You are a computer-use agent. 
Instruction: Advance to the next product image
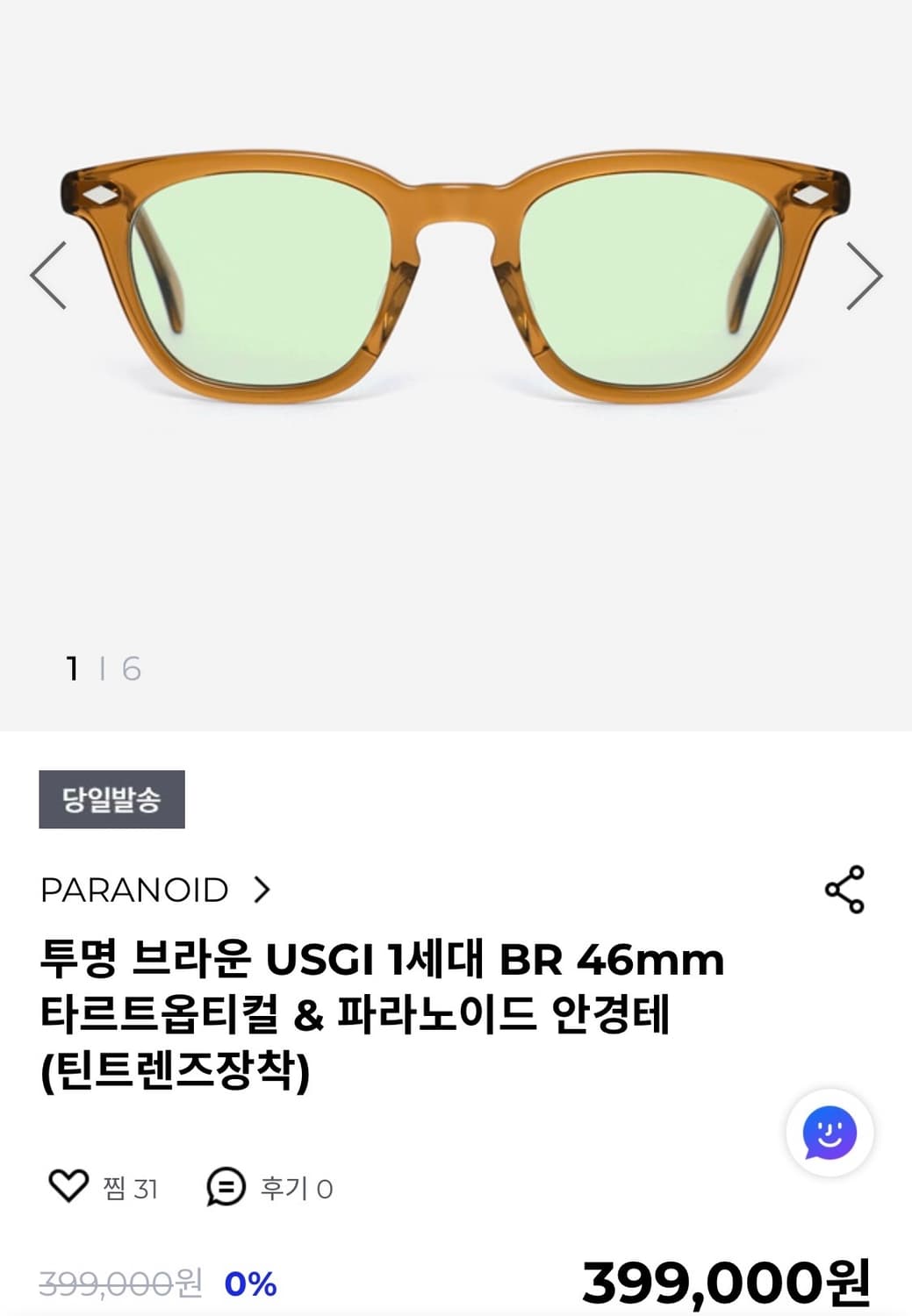[864, 275]
